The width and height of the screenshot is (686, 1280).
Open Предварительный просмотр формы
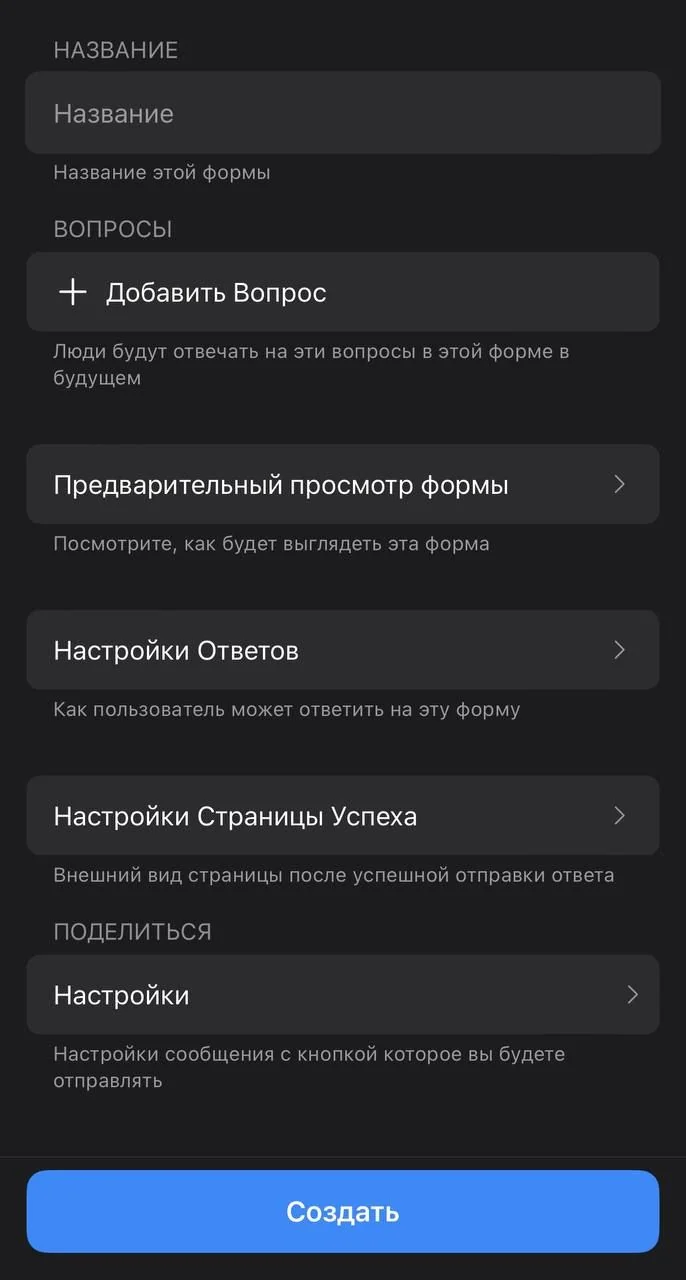pyautogui.click(x=343, y=485)
